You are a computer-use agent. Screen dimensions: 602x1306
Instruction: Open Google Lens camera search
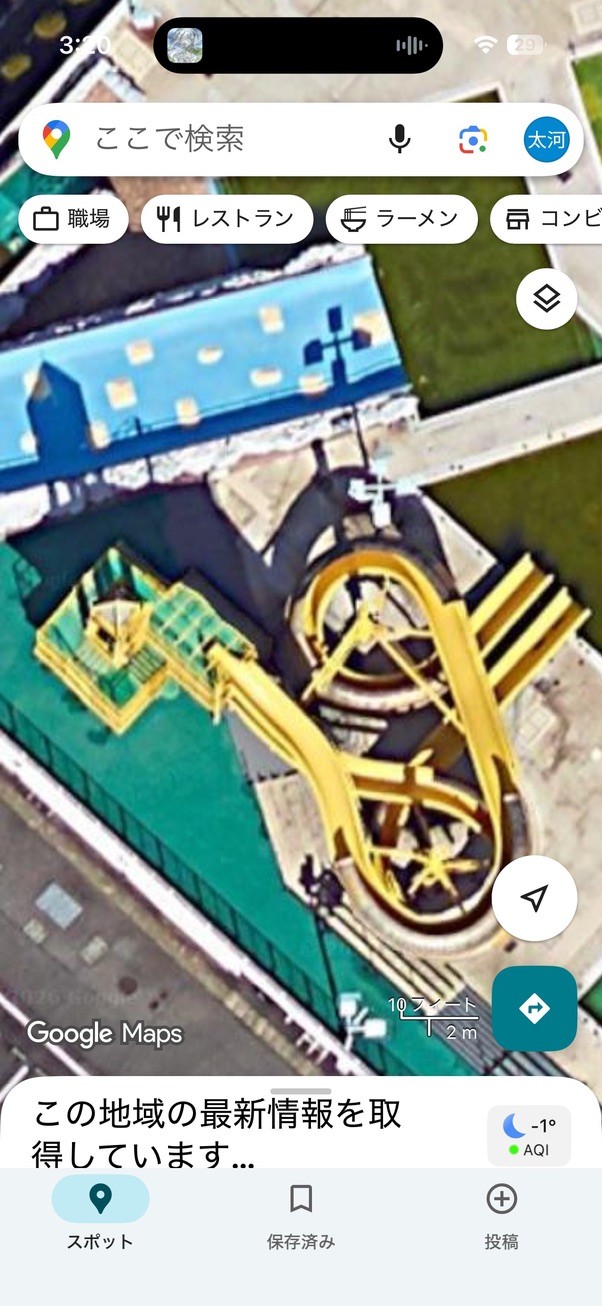coord(473,139)
